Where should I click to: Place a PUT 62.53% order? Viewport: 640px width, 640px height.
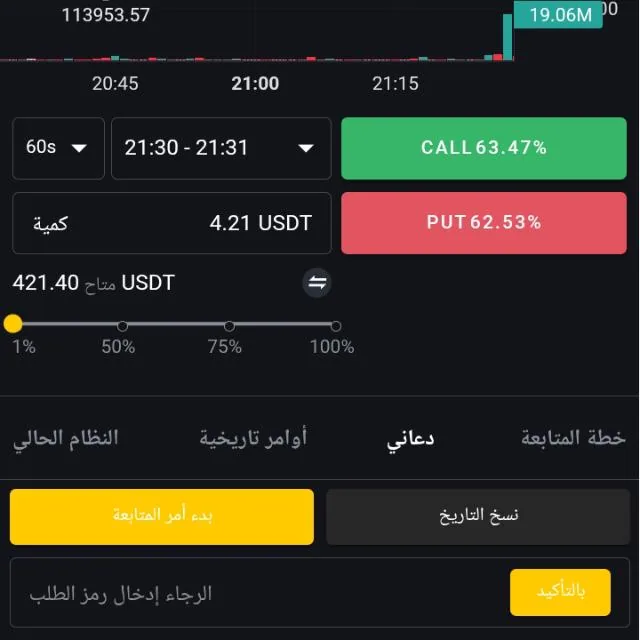pyautogui.click(x=484, y=222)
